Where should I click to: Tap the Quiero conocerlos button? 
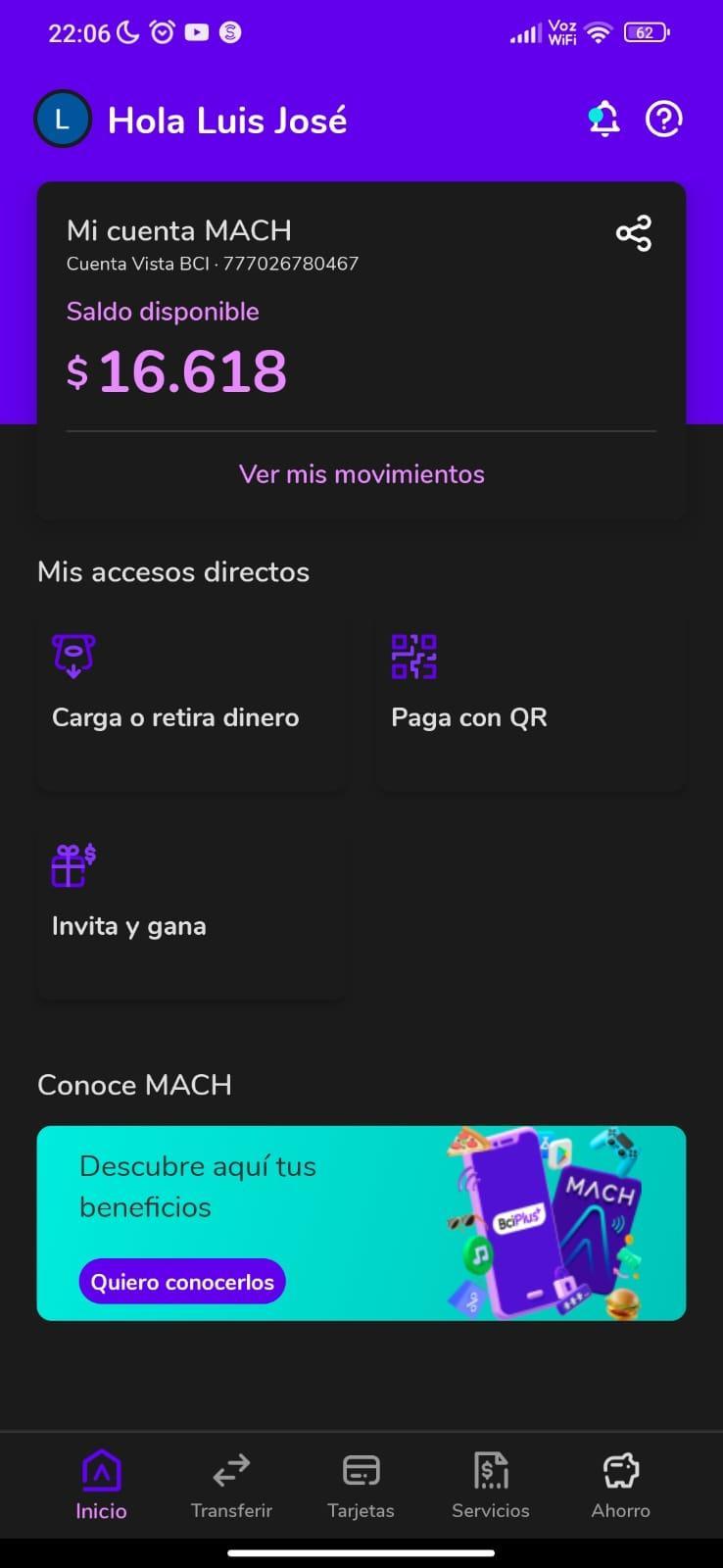click(x=182, y=1282)
